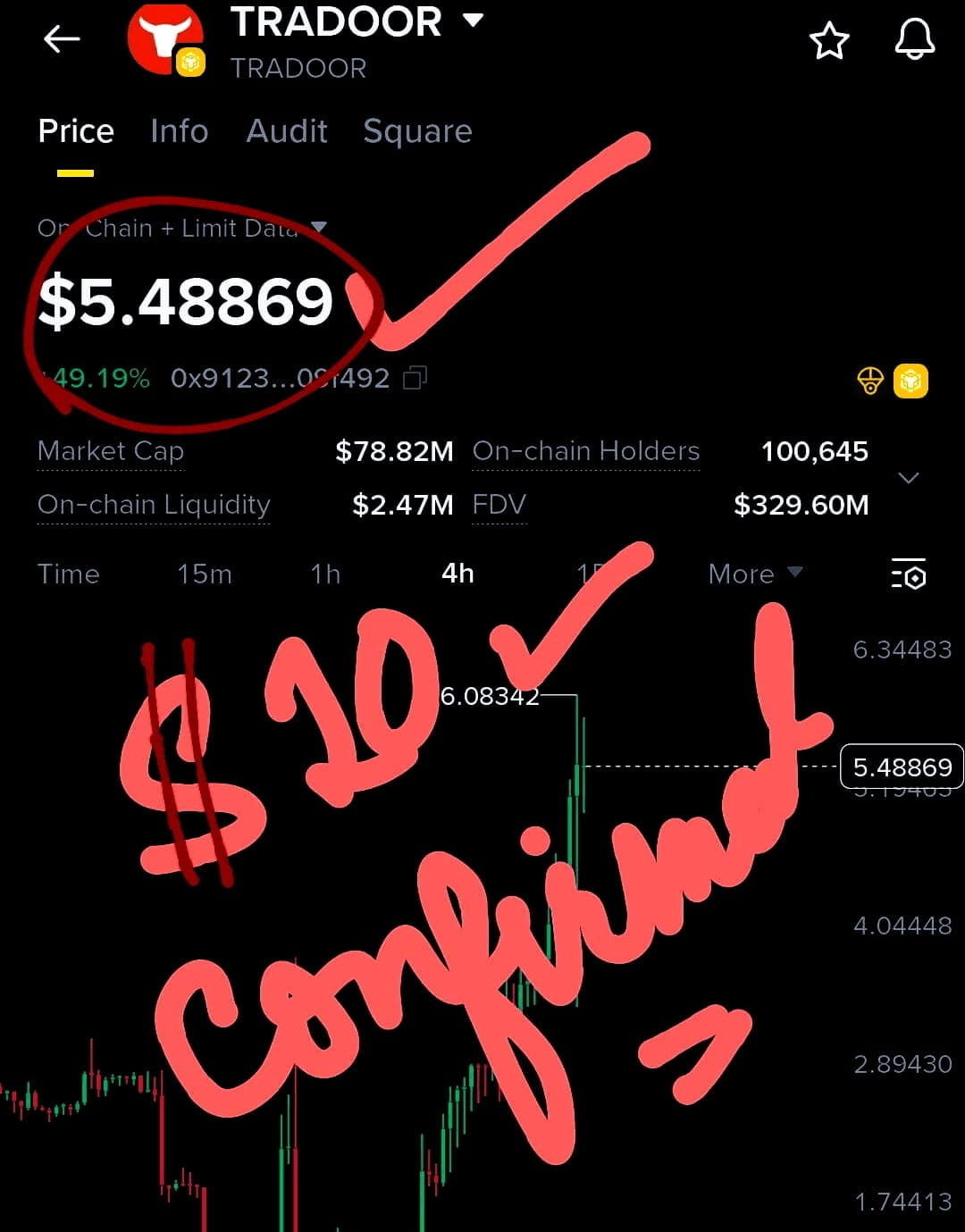Image resolution: width=965 pixels, height=1232 pixels.
Task: Add TRADOOR to favorites with the star
Action: pos(828,41)
